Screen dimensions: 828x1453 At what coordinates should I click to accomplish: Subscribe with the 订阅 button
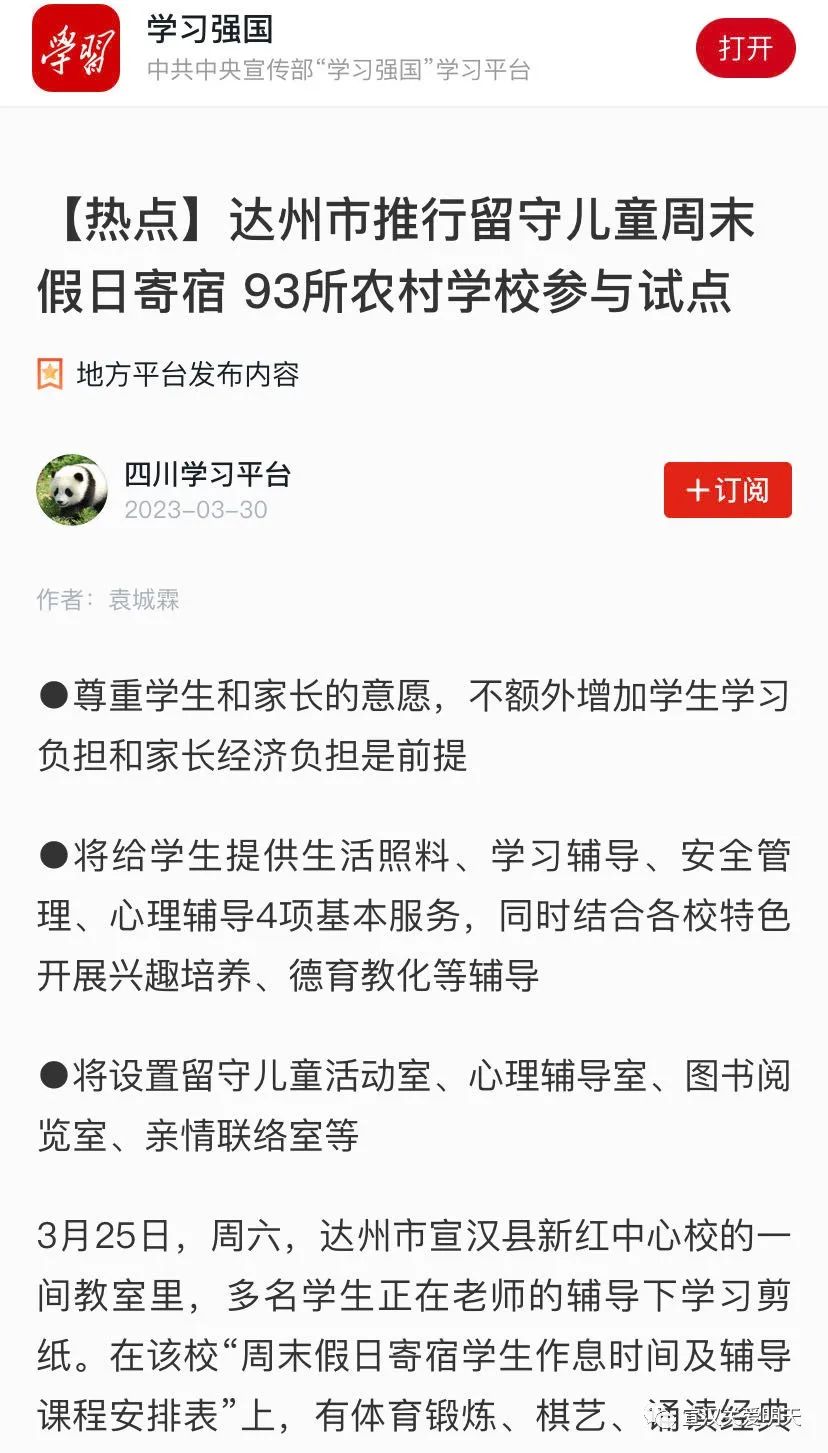[x=727, y=490]
